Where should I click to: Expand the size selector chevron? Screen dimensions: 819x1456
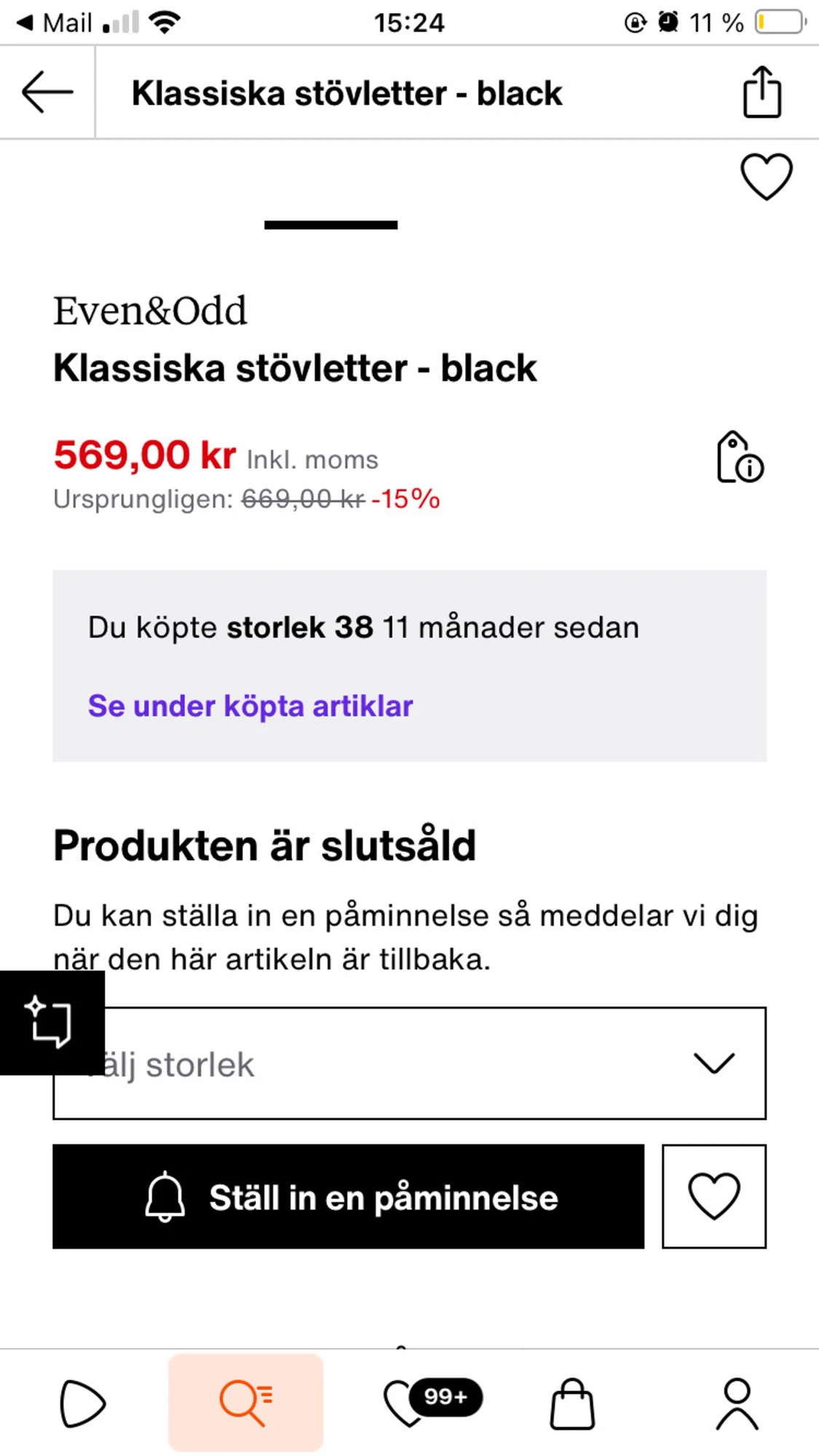click(x=714, y=1065)
